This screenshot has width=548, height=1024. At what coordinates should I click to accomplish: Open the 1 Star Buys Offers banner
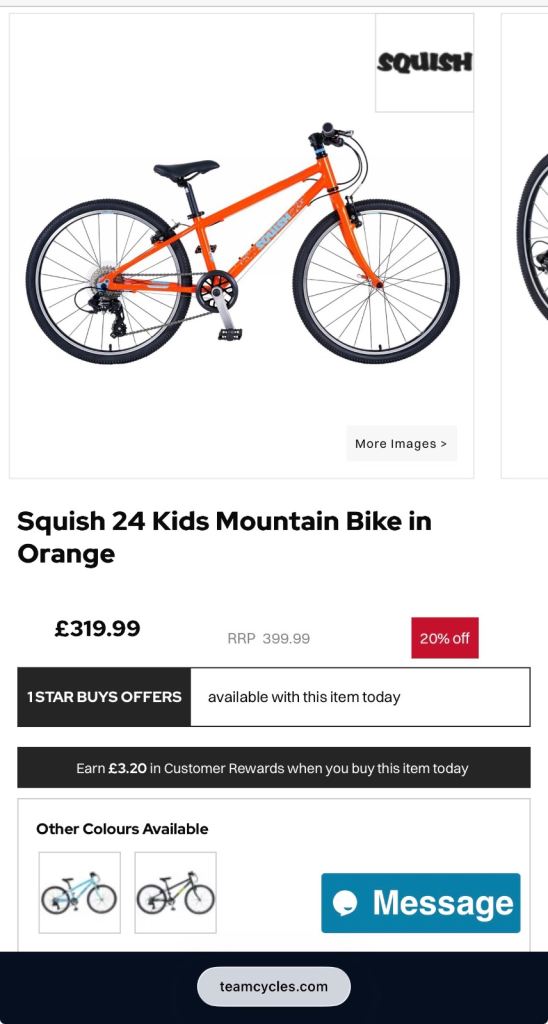[274, 697]
